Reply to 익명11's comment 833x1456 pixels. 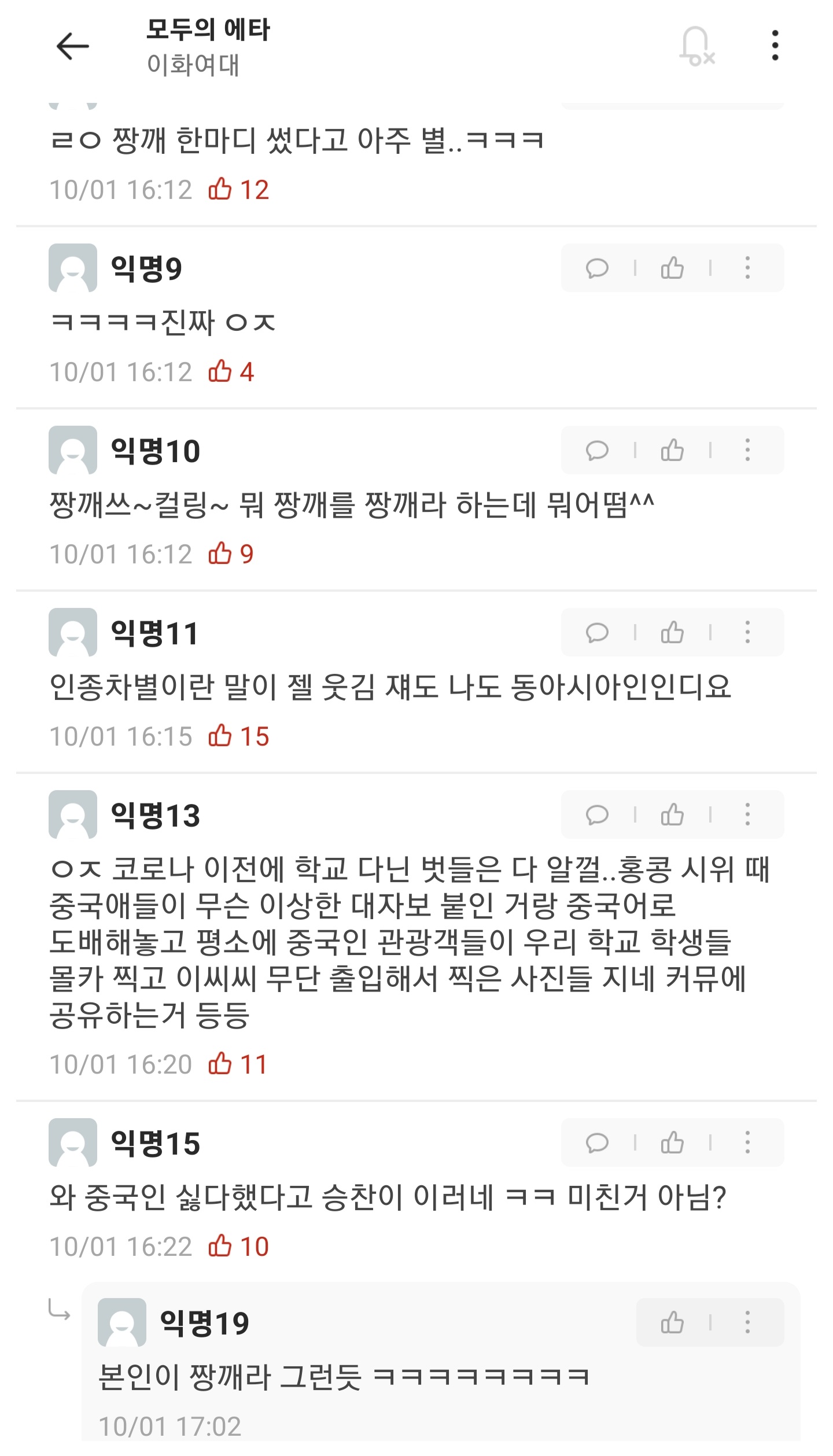tap(597, 633)
